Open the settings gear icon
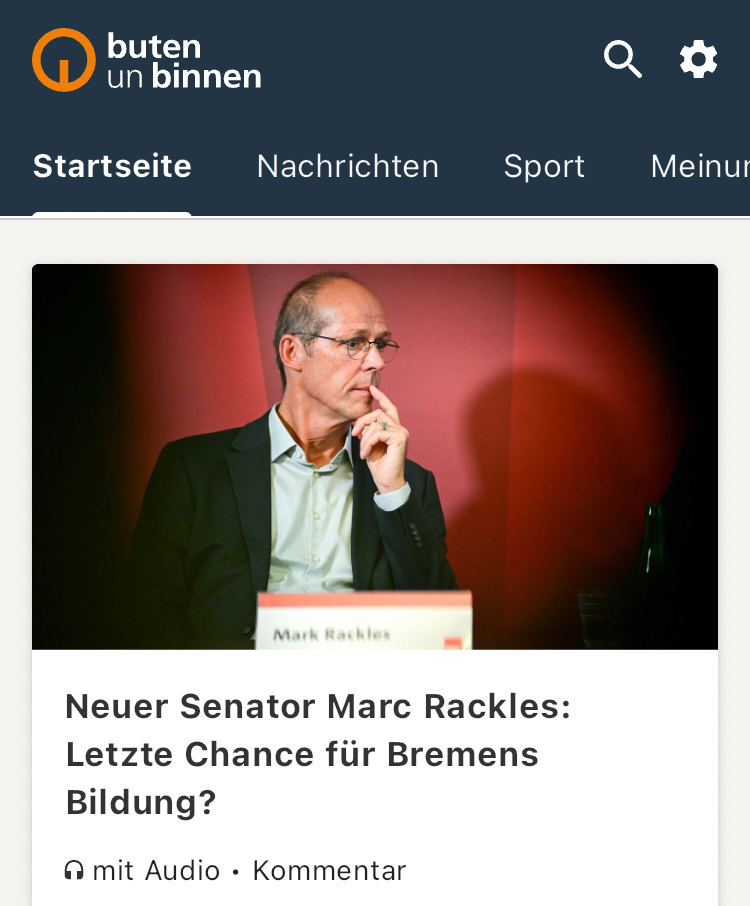The height and width of the screenshot is (906, 750). coord(699,60)
